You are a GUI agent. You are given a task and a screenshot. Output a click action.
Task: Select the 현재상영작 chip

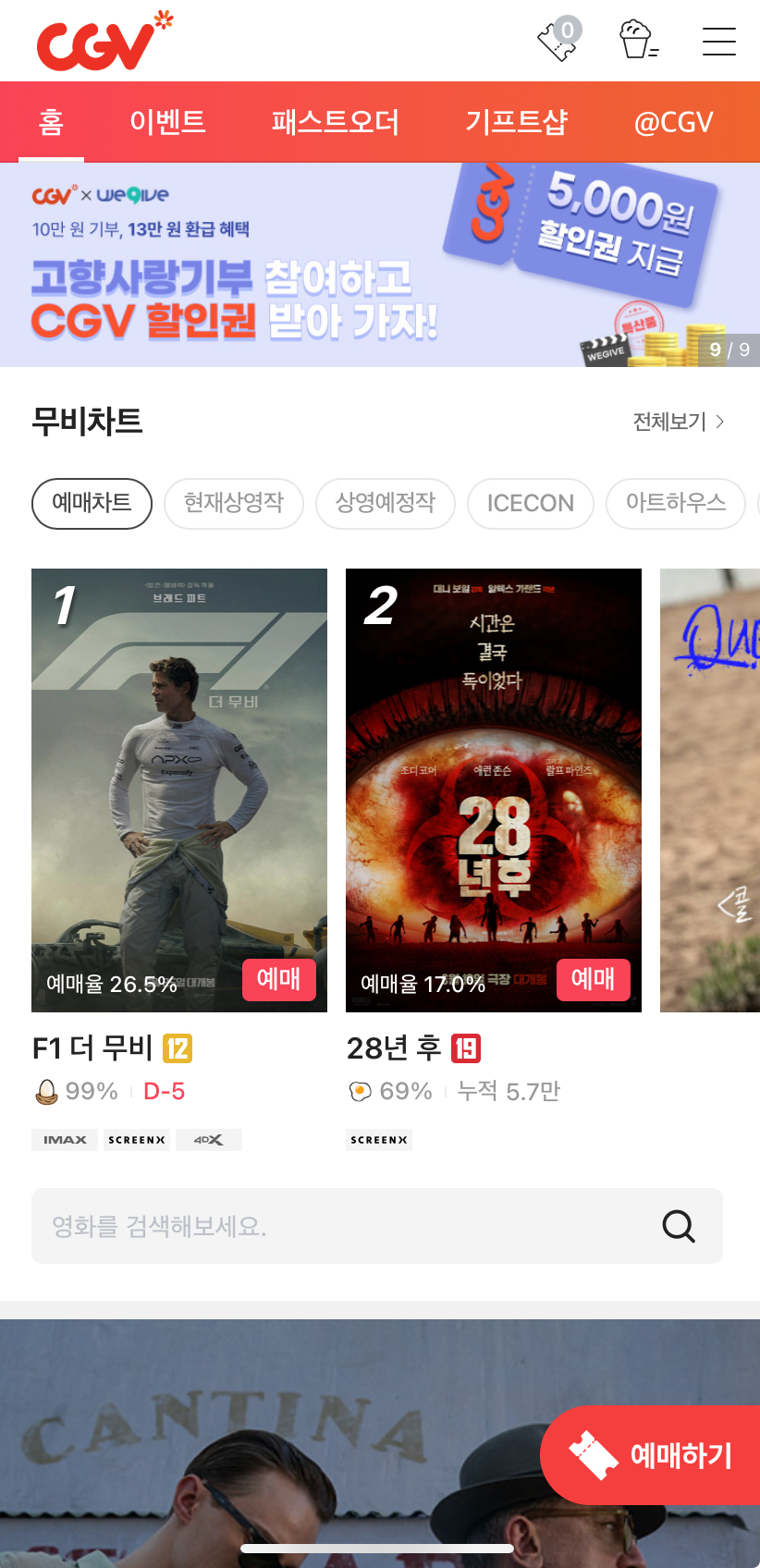tap(234, 503)
